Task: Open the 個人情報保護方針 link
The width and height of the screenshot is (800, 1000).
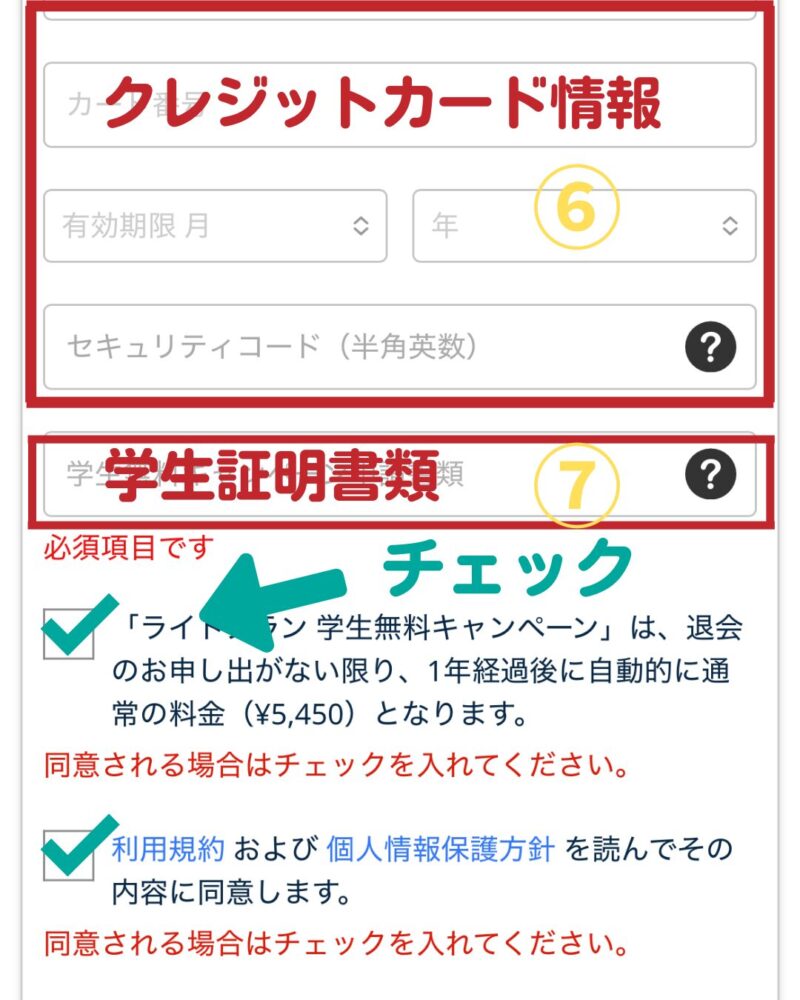Action: click(440, 850)
